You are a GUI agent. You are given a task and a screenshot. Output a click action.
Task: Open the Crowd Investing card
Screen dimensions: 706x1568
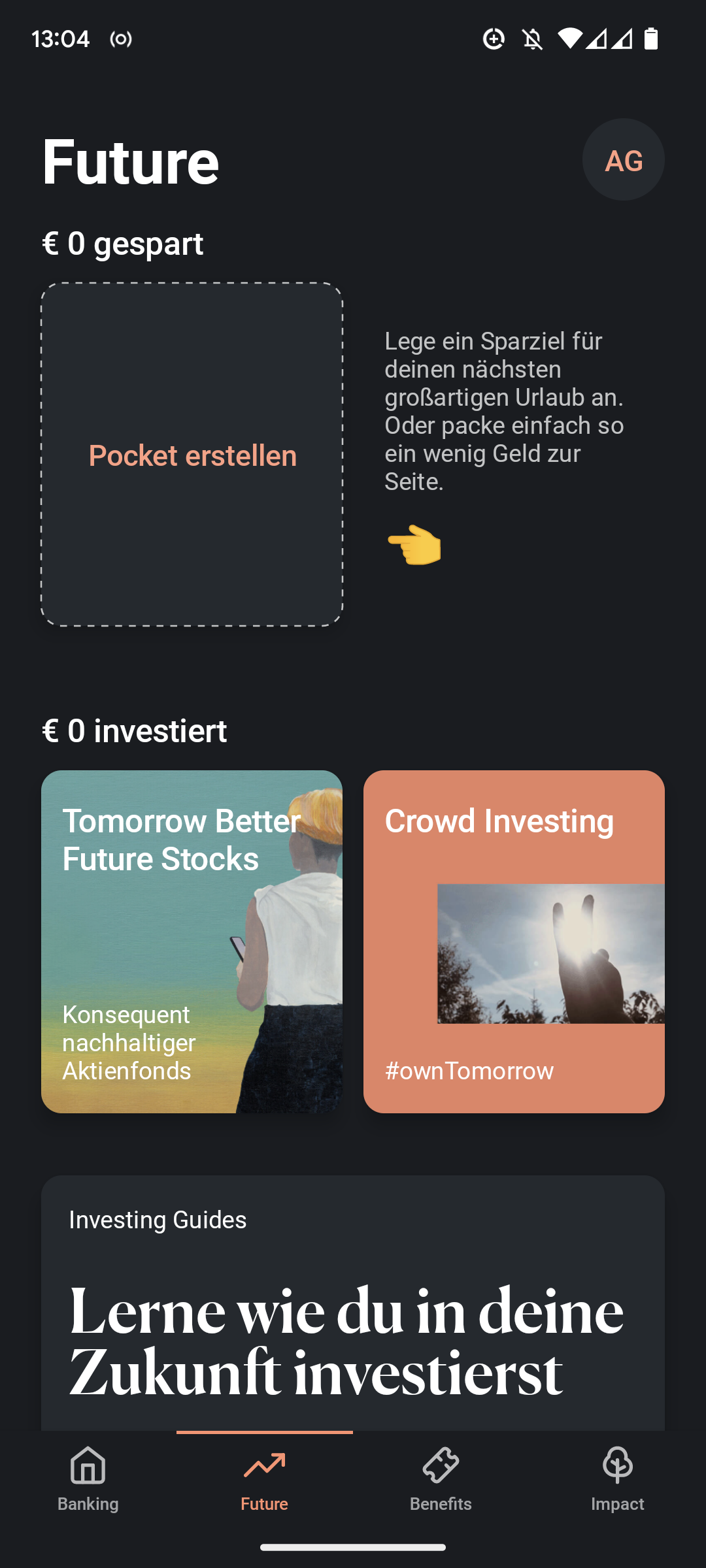coord(514,941)
